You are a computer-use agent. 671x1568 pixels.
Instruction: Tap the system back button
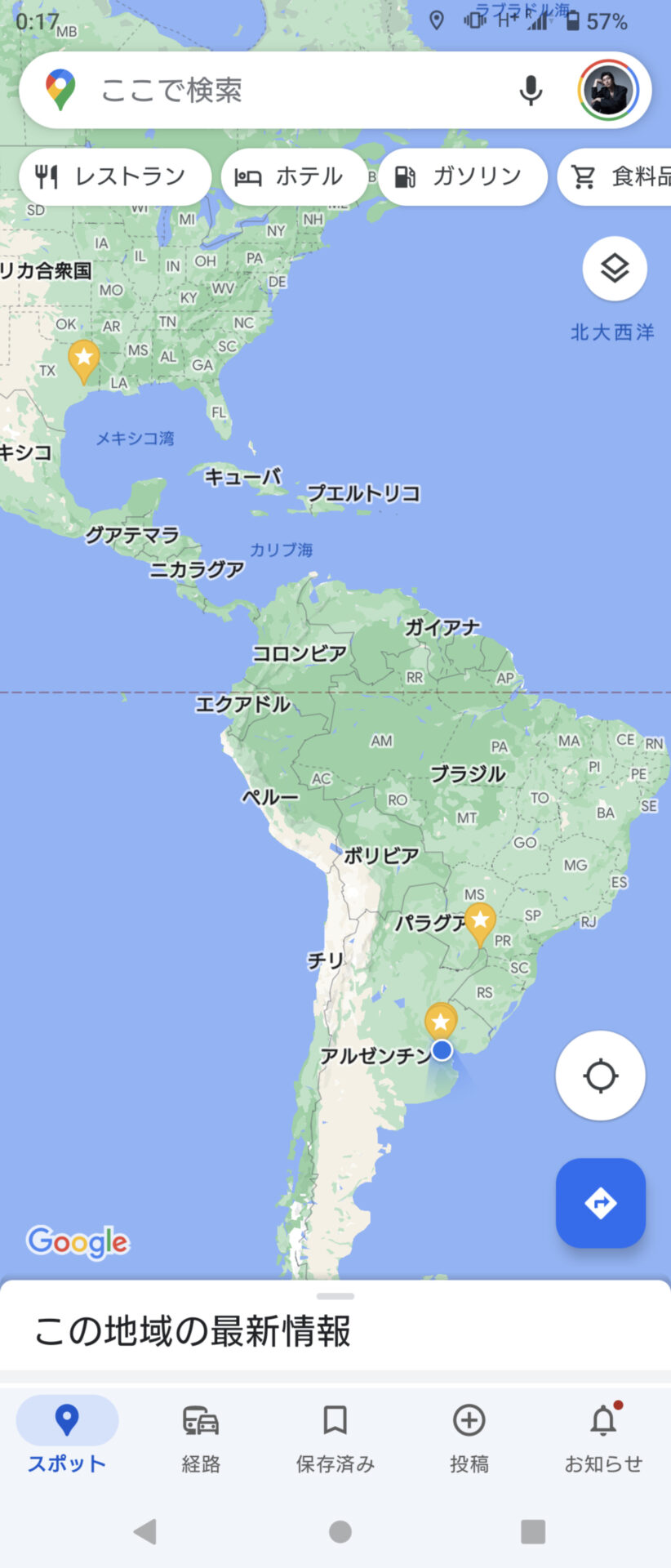coord(144,1531)
